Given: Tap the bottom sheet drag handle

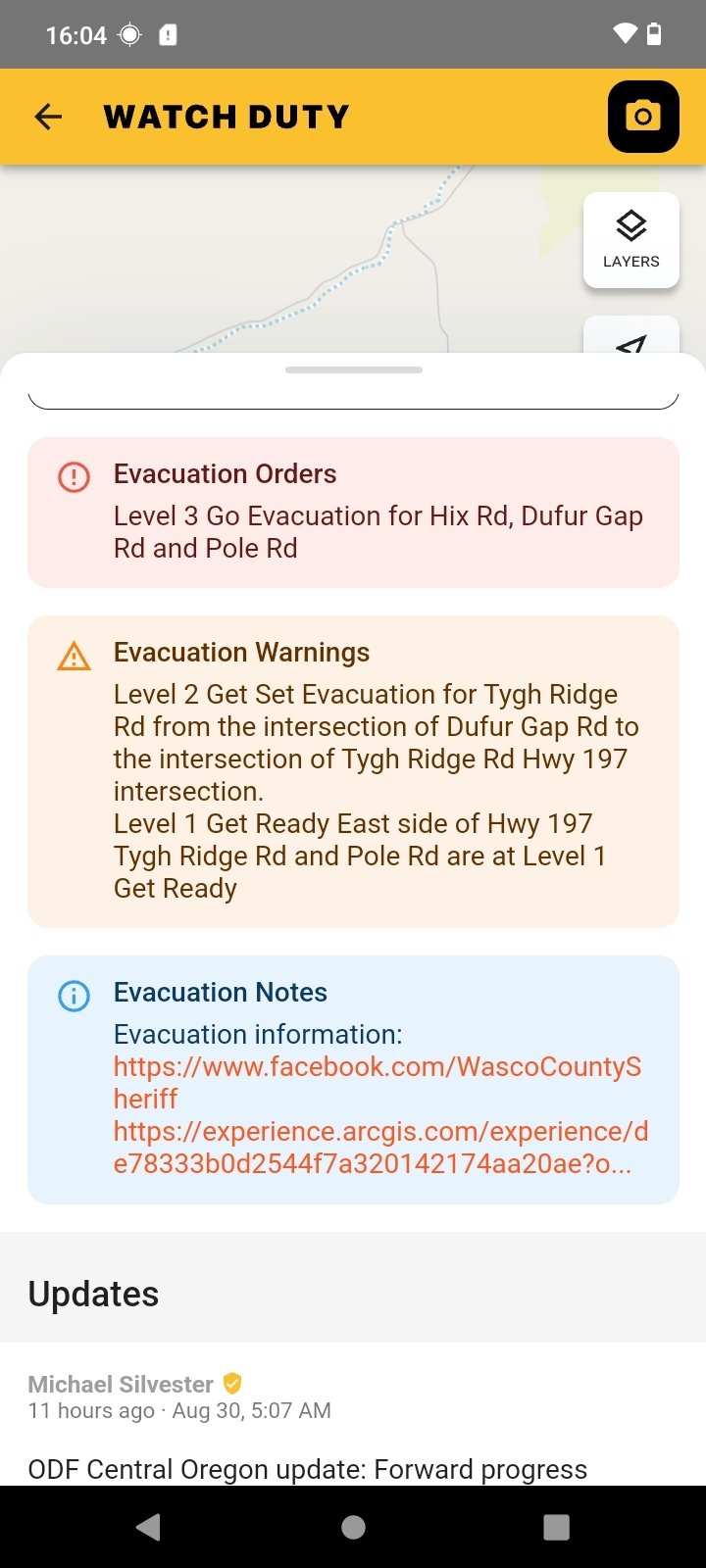Looking at the screenshot, I should (354, 370).
